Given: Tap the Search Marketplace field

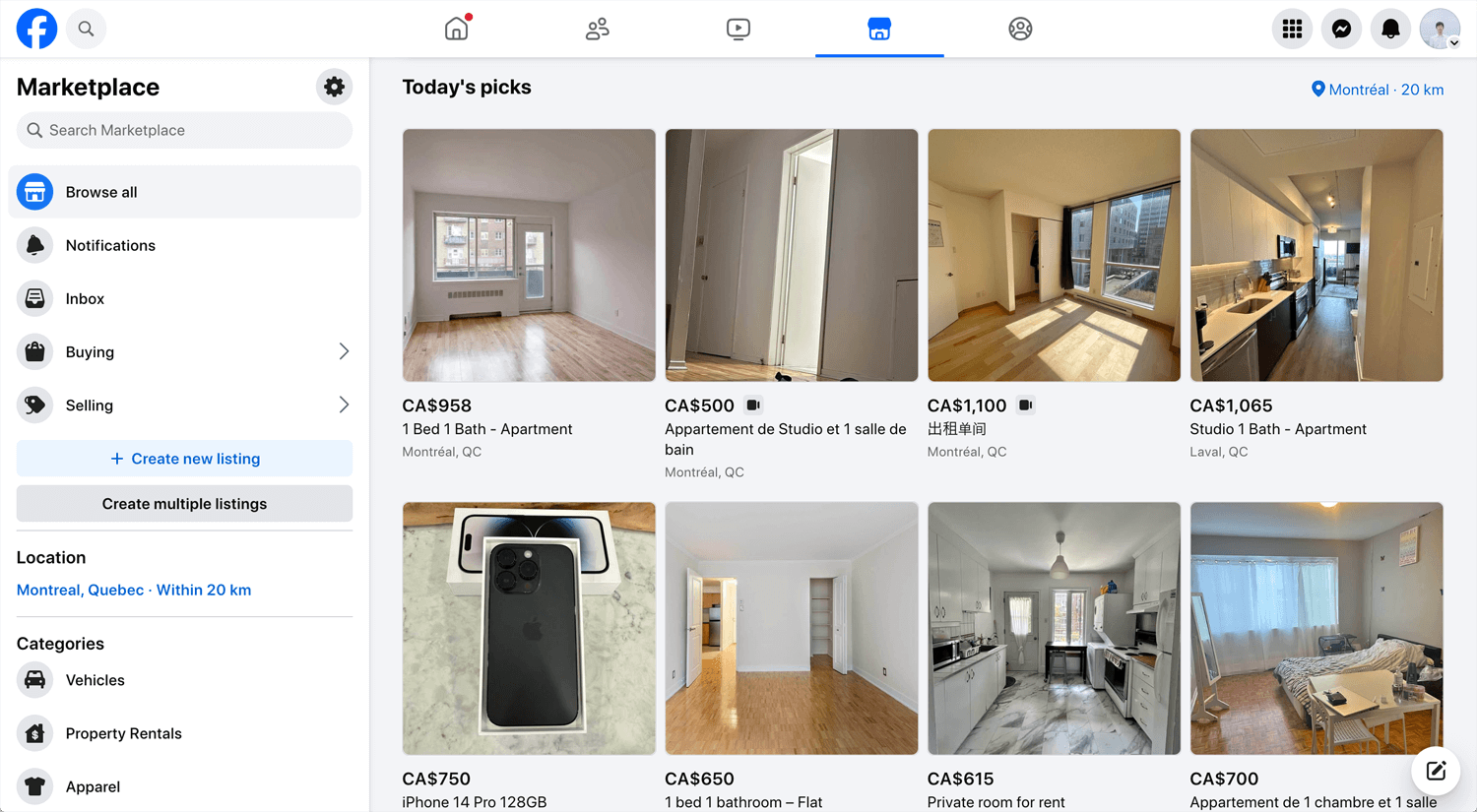Looking at the screenshot, I should 184,130.
